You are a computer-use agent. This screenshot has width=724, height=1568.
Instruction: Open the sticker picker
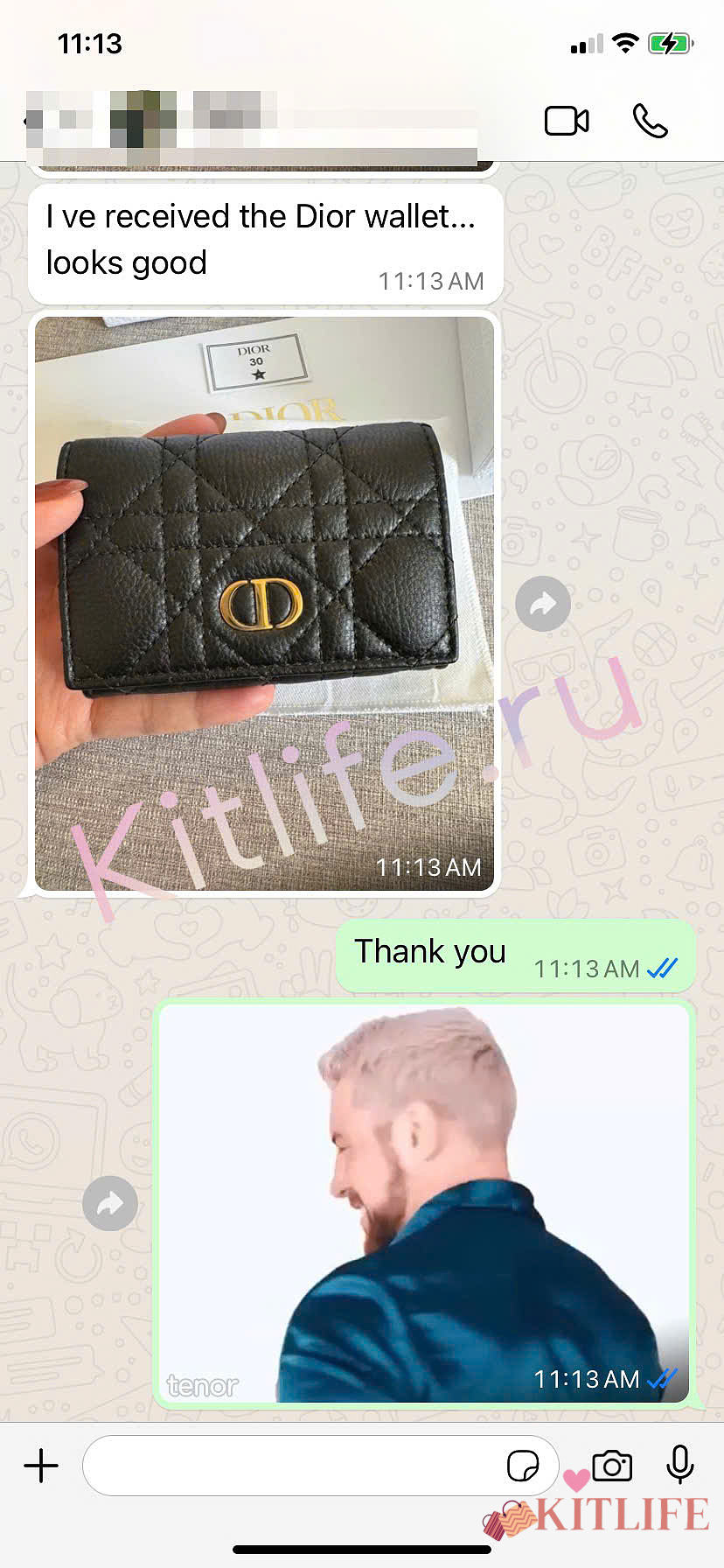pyautogui.click(x=523, y=1466)
